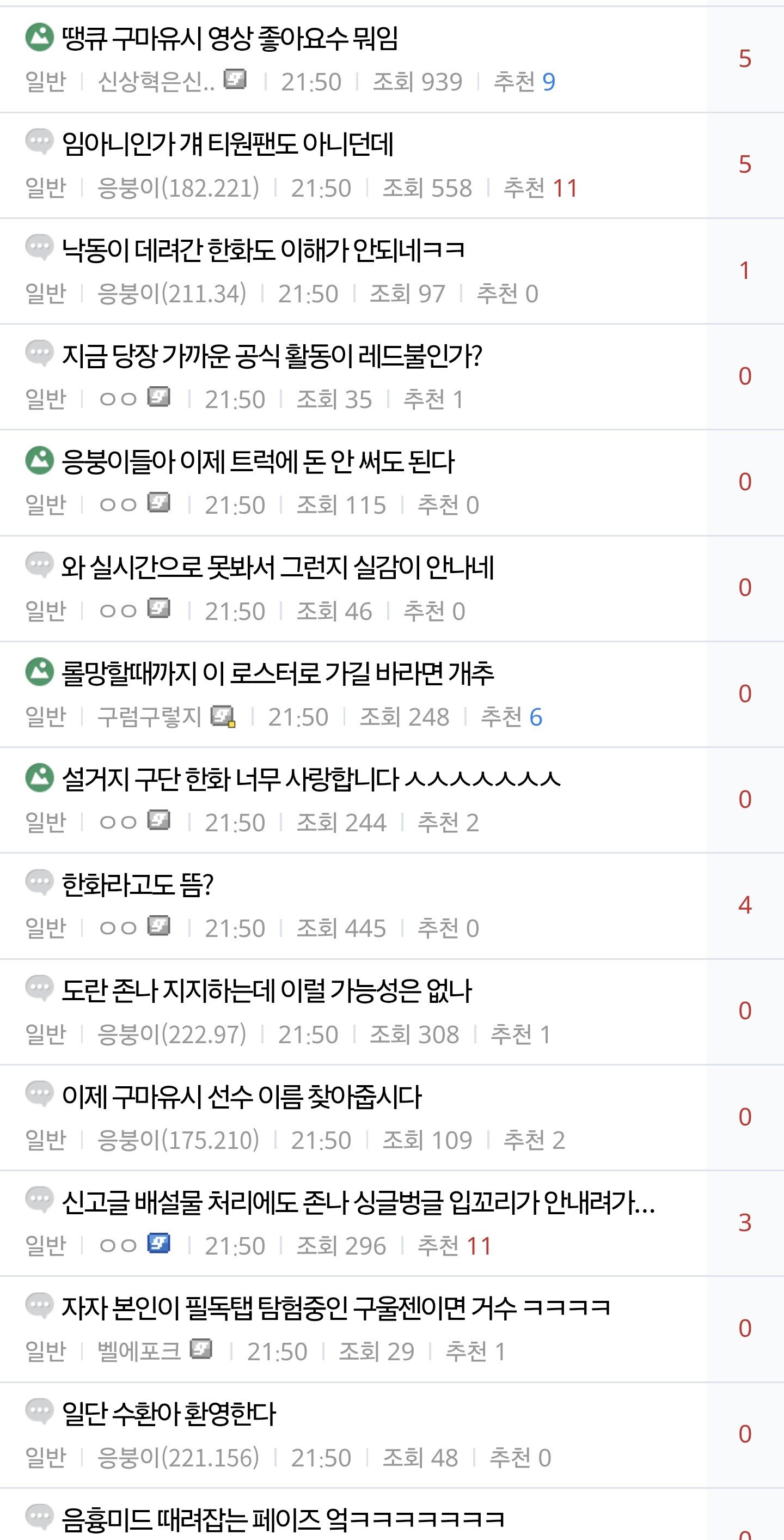Open post starting with '신고글 배설물 처리에도'
Viewport: 784px width, 1540px height.
coord(359,1202)
